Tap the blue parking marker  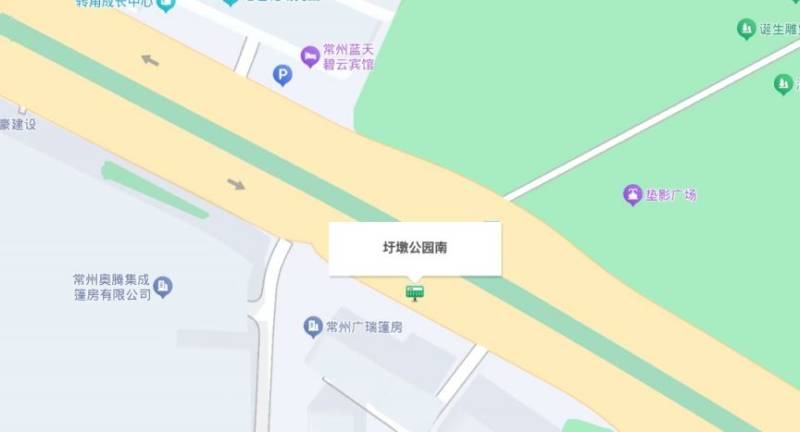point(283,74)
